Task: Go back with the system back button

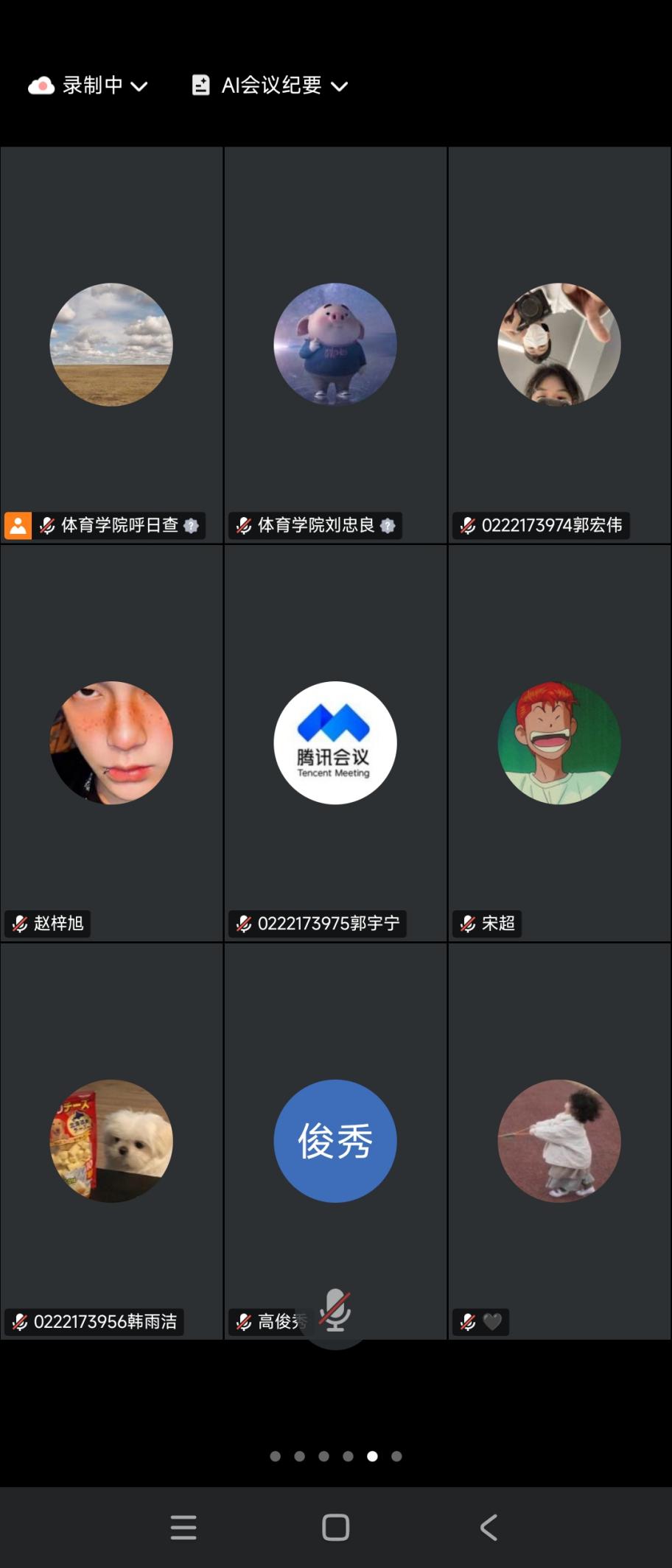Action: click(489, 1527)
